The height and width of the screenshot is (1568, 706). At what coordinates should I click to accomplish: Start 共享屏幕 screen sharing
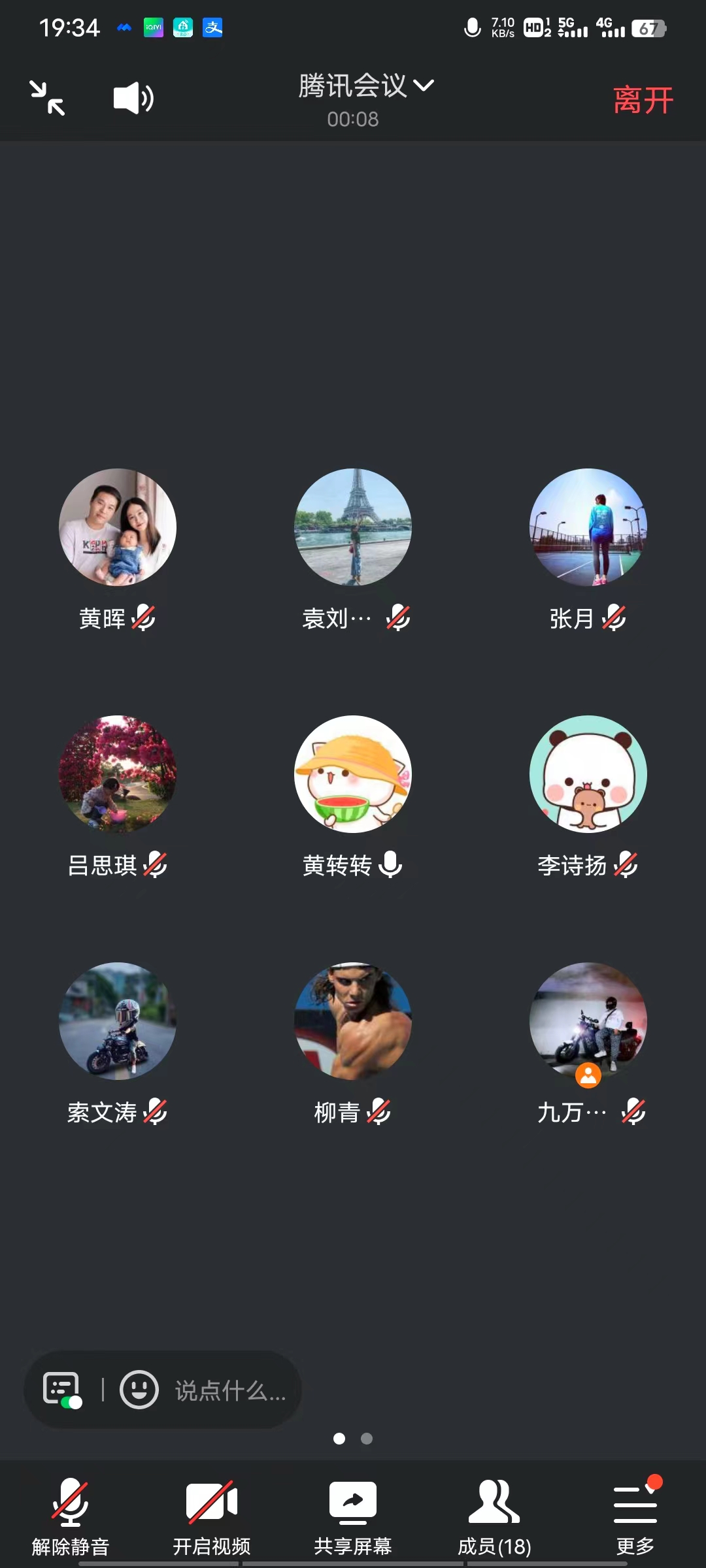click(353, 1517)
